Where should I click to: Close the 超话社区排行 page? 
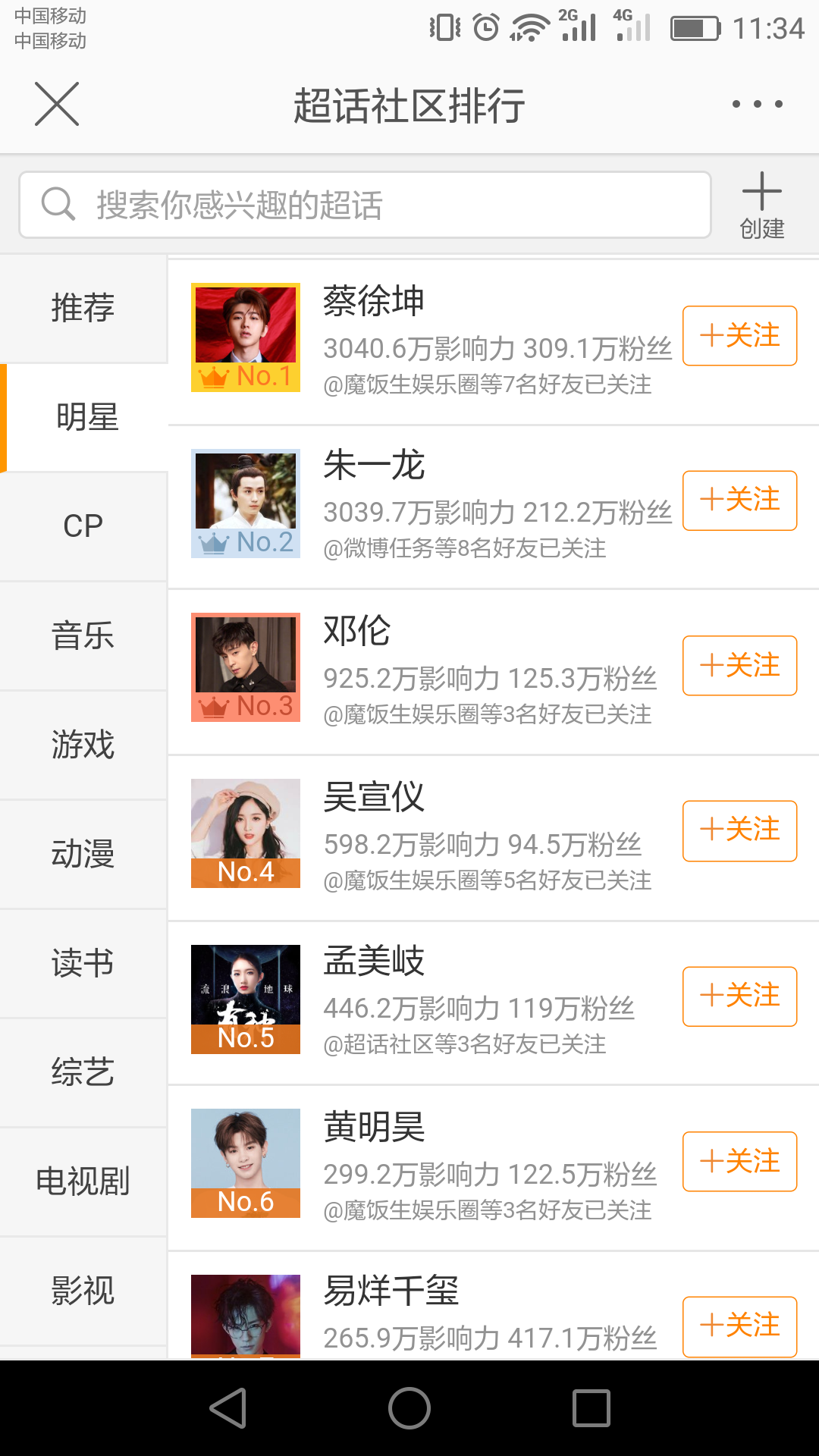[x=57, y=104]
